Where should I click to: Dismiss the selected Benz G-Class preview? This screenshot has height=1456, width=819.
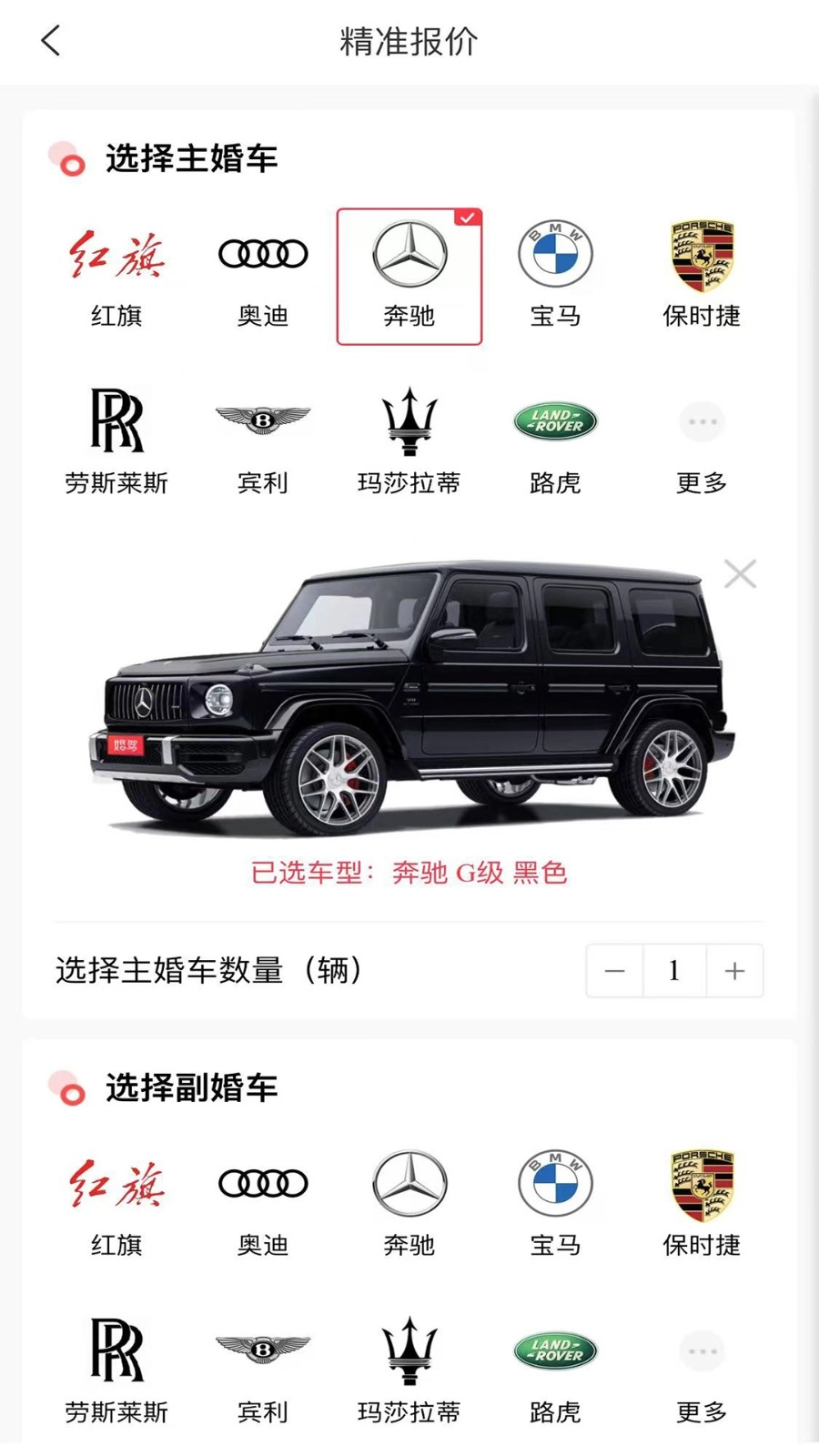tap(740, 573)
